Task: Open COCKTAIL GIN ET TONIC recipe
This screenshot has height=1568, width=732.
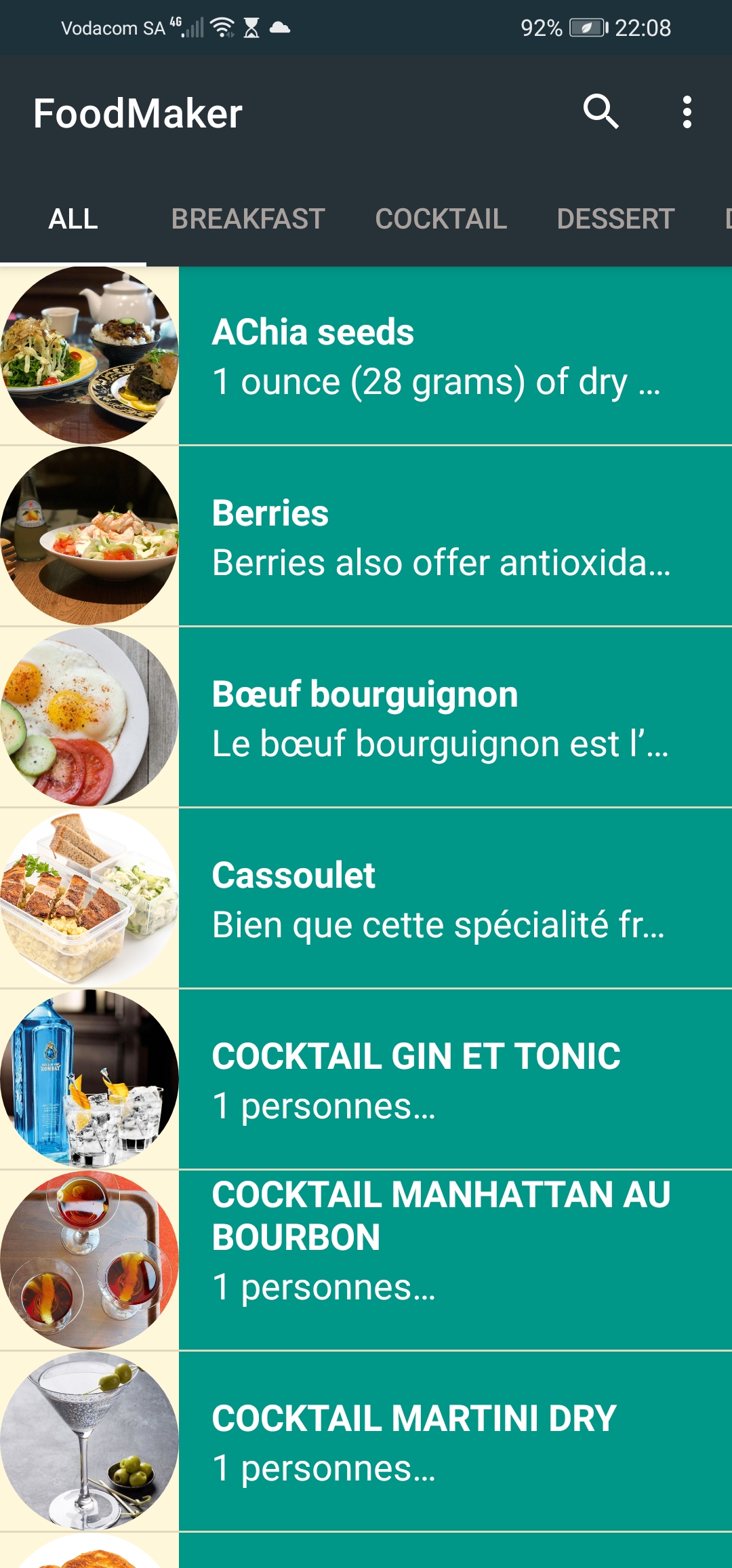Action: click(434, 1080)
